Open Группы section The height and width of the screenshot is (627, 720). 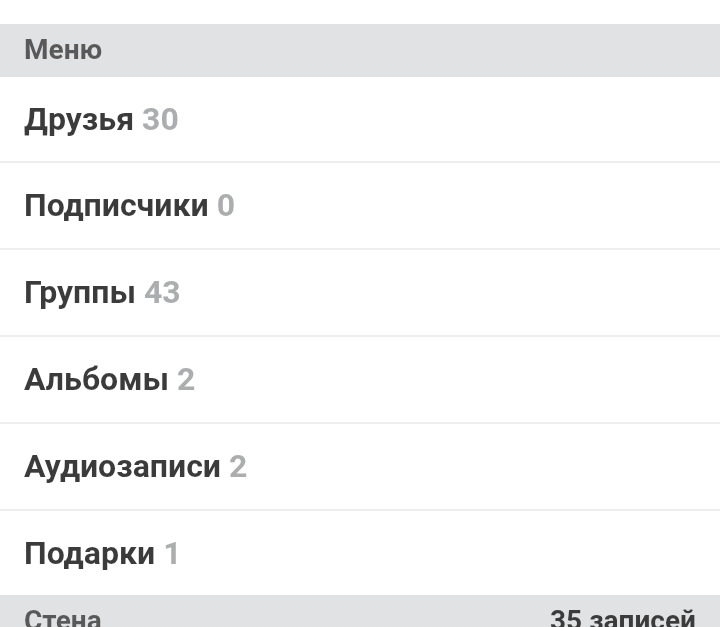click(102, 293)
